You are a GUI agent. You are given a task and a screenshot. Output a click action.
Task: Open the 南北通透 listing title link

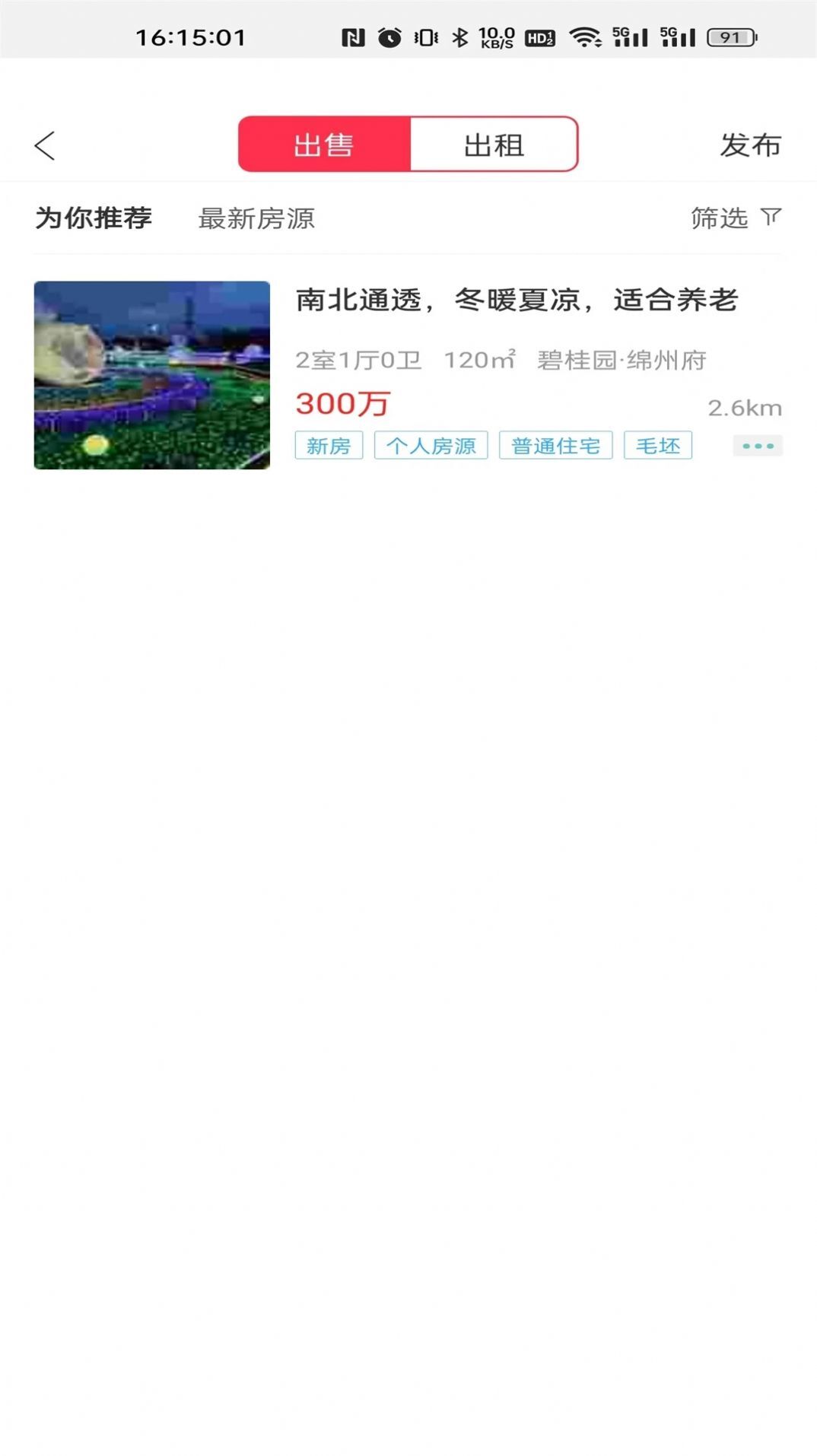click(517, 300)
